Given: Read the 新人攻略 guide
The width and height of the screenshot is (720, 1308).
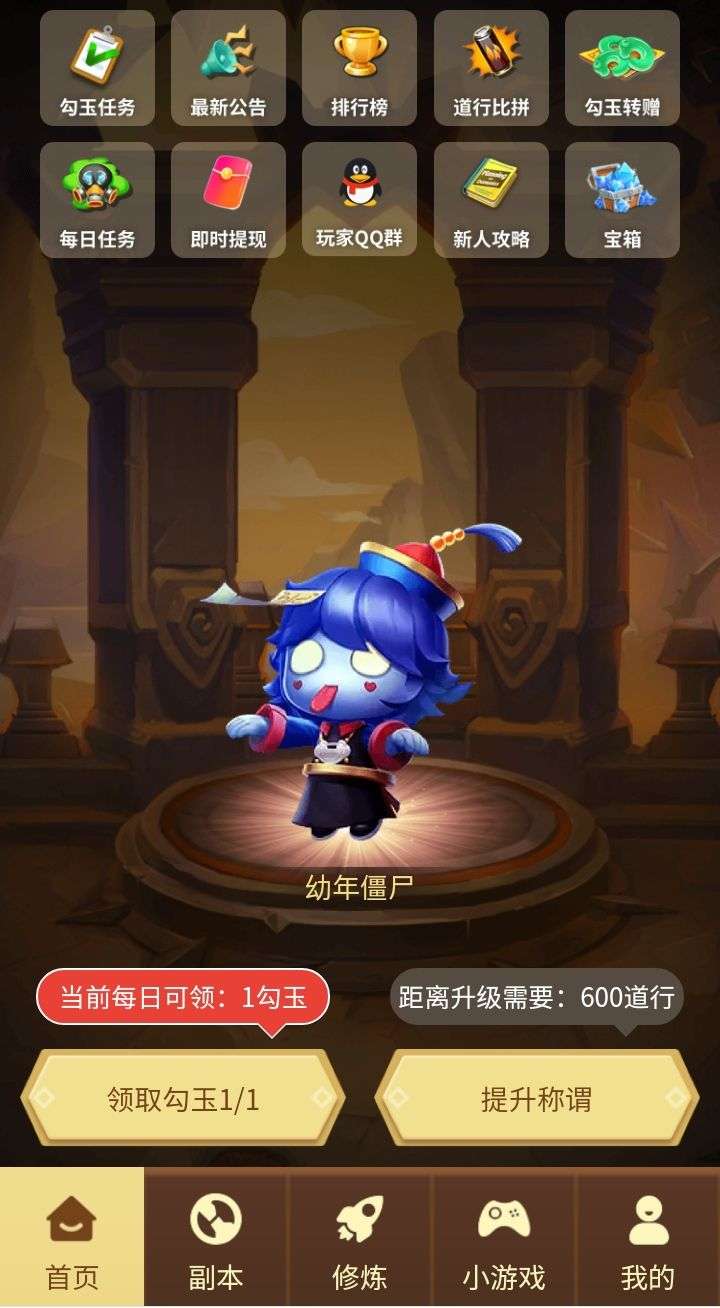Looking at the screenshot, I should [491, 200].
